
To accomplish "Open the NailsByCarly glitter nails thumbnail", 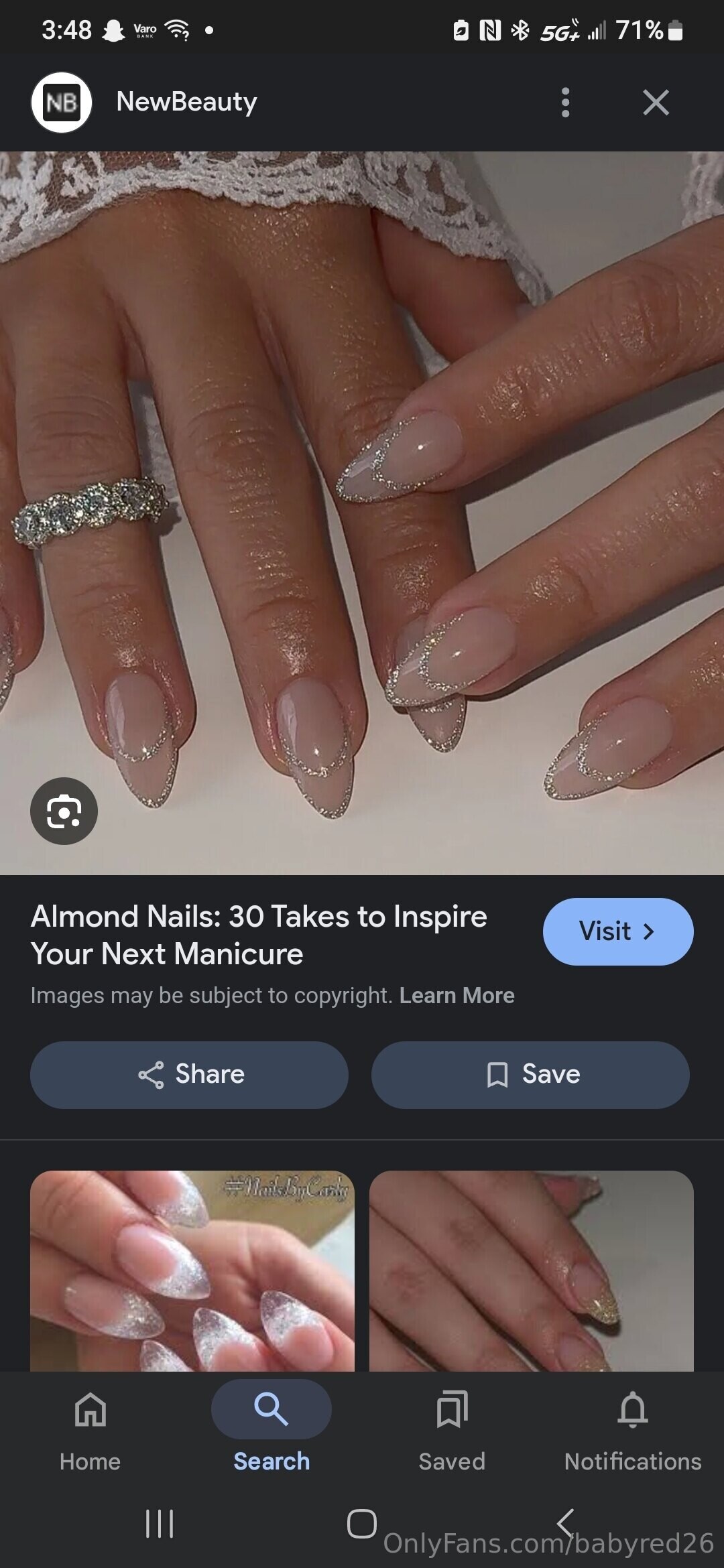I will pyautogui.click(x=192, y=1270).
